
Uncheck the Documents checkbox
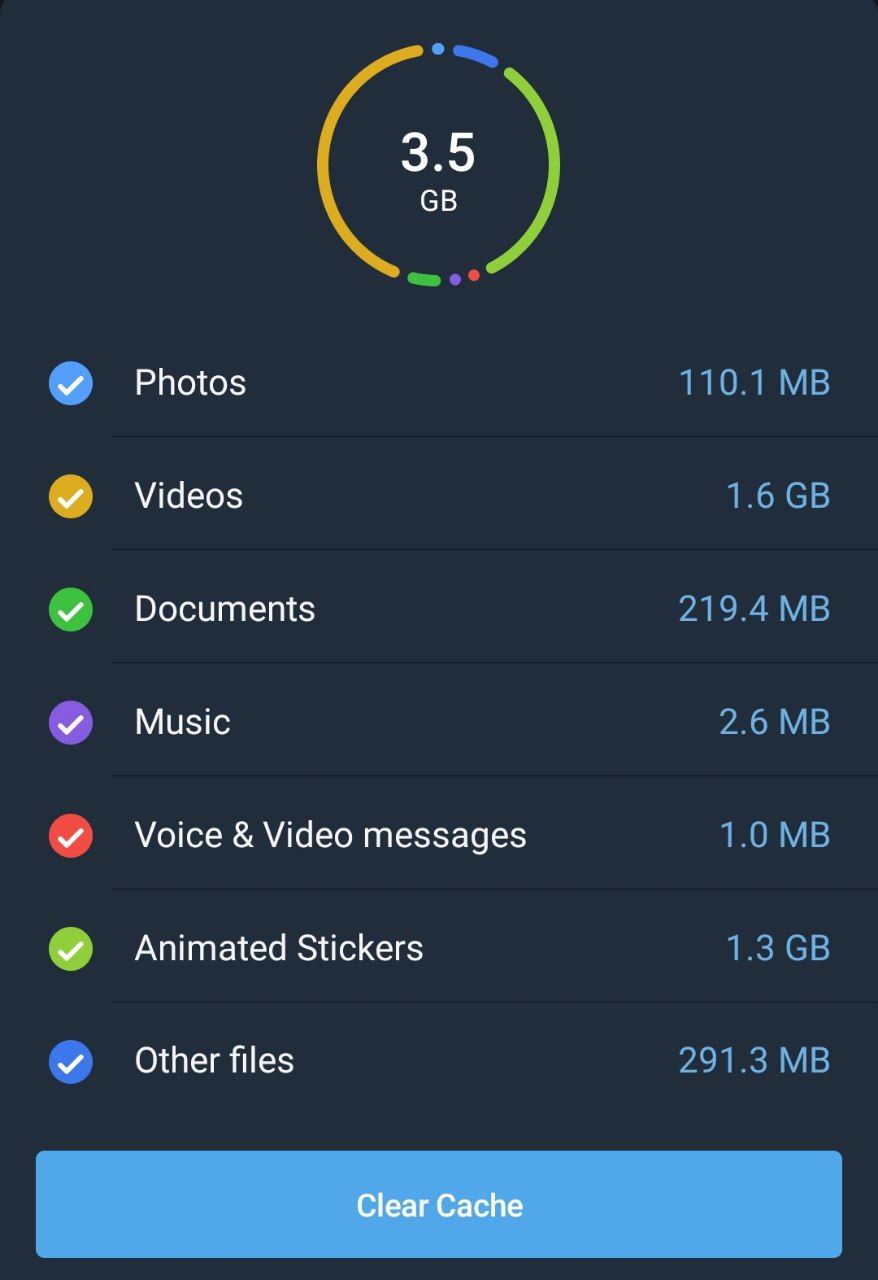click(x=71, y=610)
